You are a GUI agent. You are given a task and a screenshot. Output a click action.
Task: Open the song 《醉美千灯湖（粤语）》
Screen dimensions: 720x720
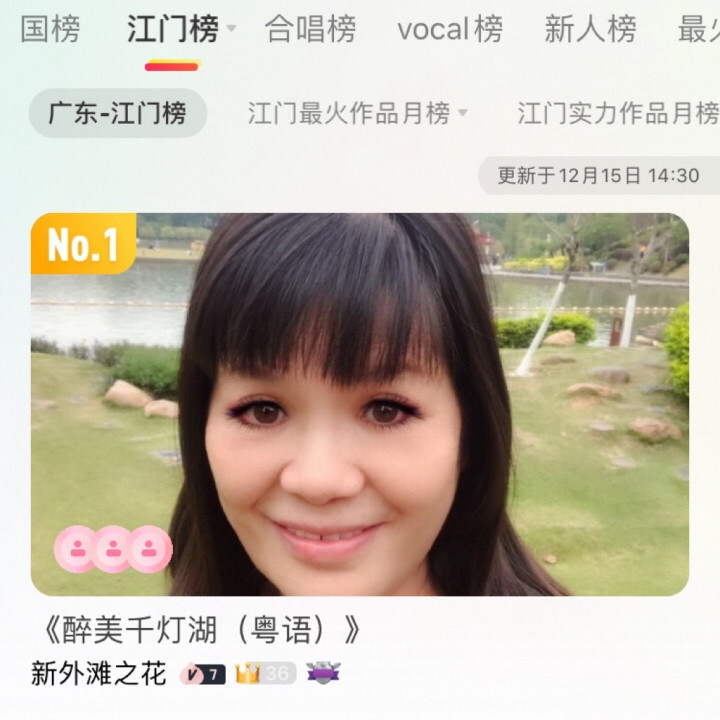(198, 629)
